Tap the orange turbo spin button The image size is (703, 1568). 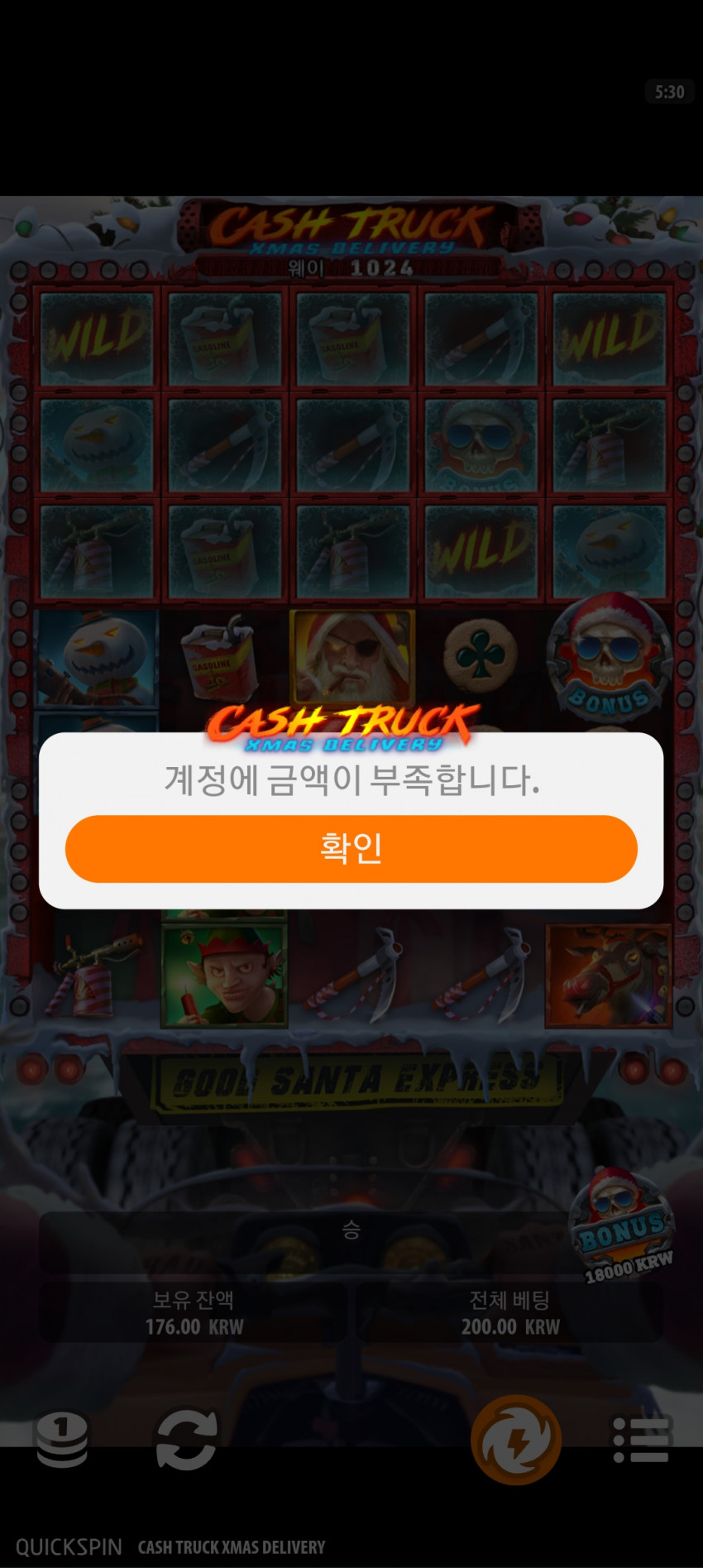click(516, 1441)
